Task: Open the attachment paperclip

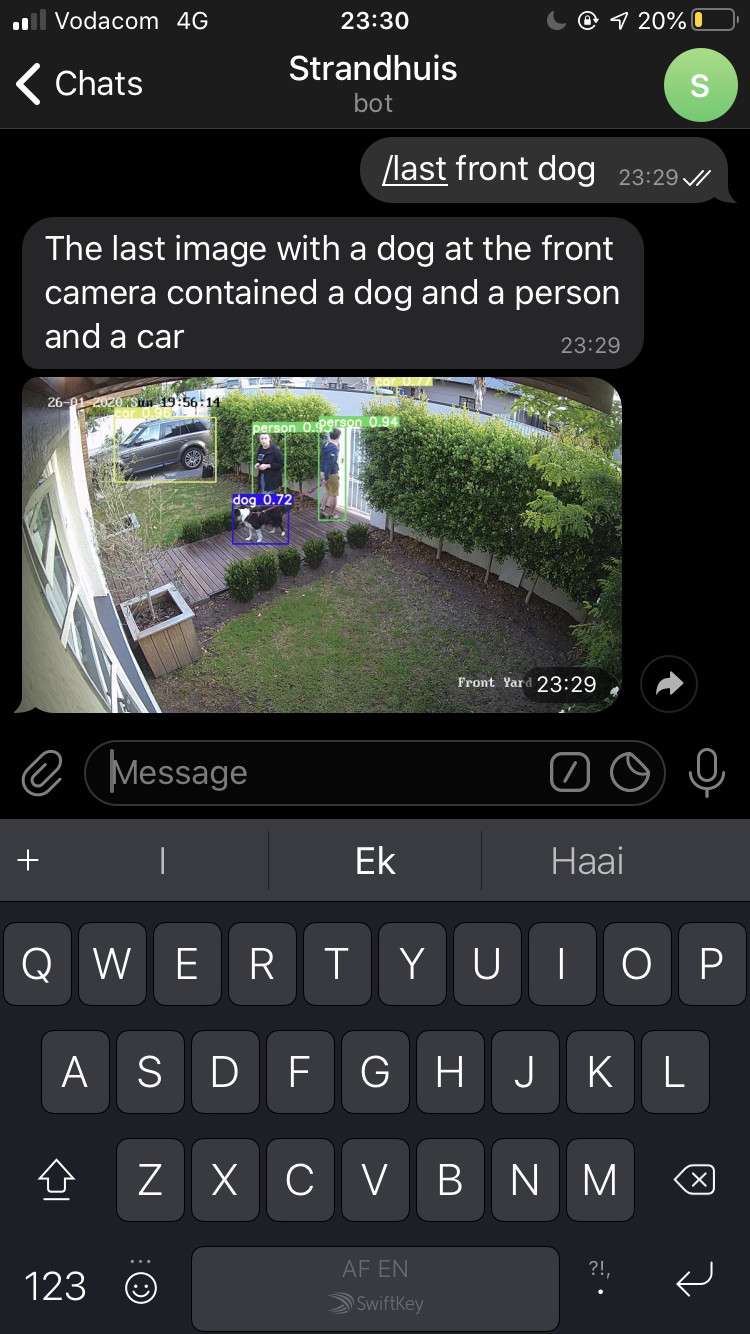Action: pos(42,773)
